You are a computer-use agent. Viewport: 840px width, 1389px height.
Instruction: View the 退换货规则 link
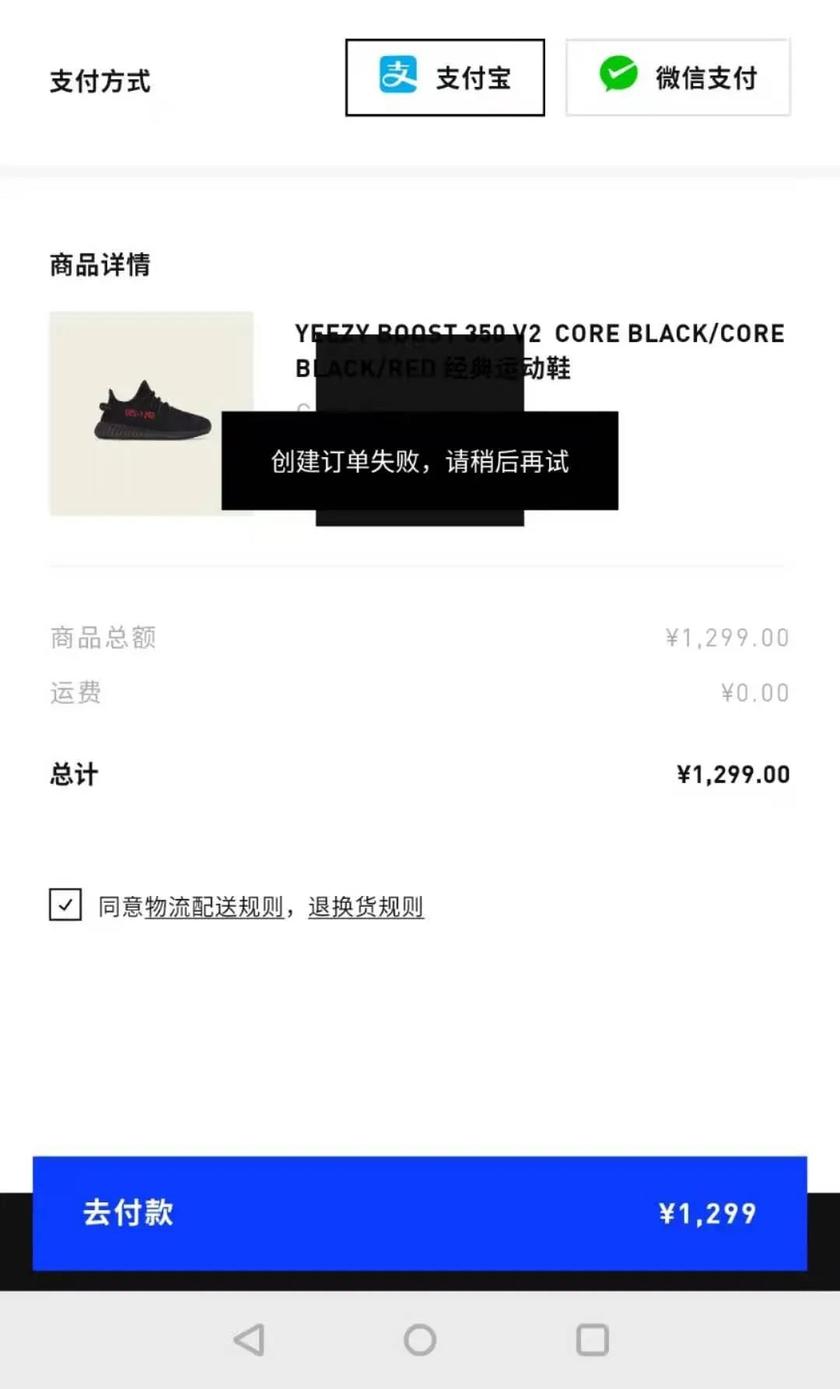pyautogui.click(x=366, y=908)
